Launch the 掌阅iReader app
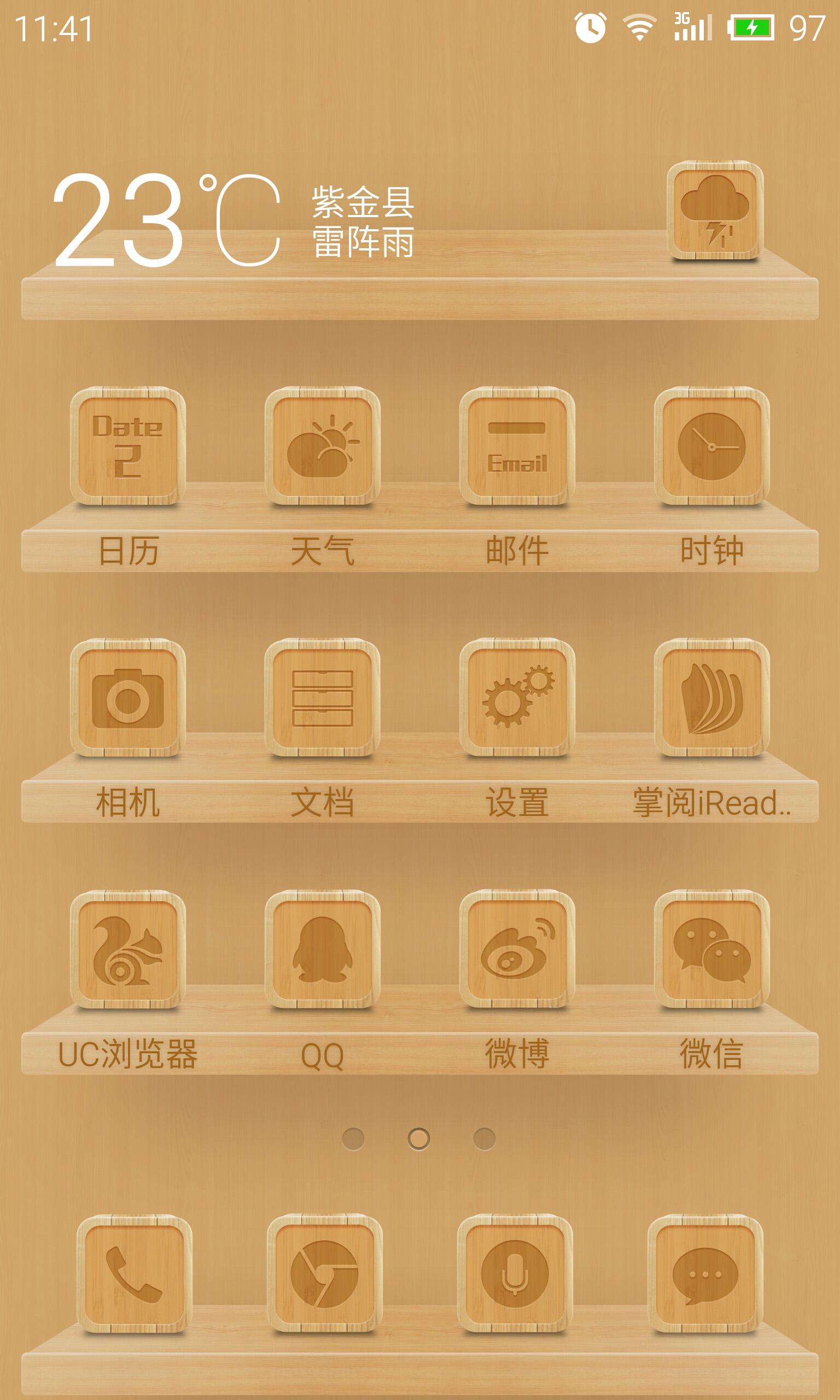The image size is (840, 1400). point(711,698)
